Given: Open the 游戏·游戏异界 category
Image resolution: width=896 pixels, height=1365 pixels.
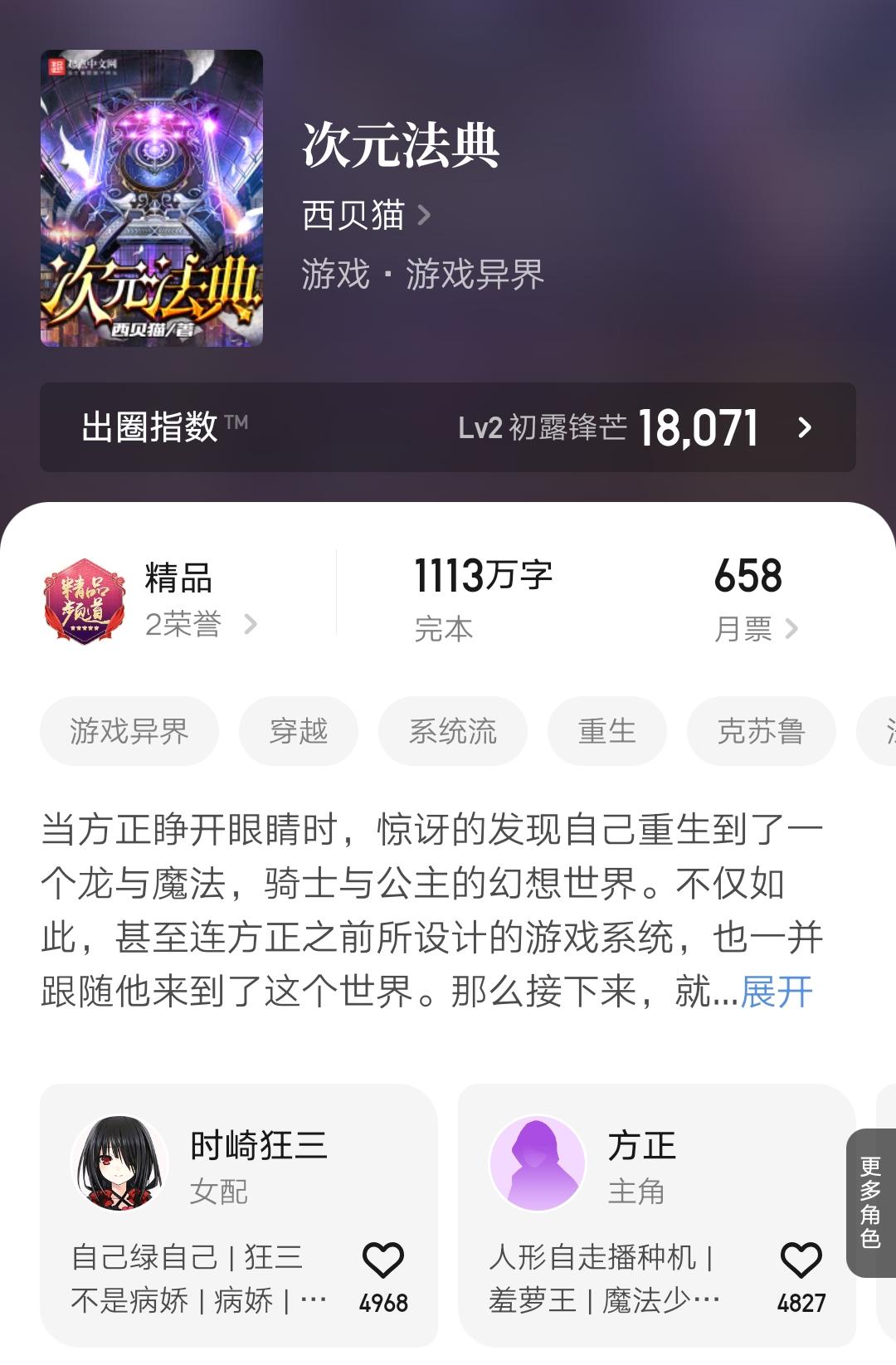Looking at the screenshot, I should tap(422, 274).
